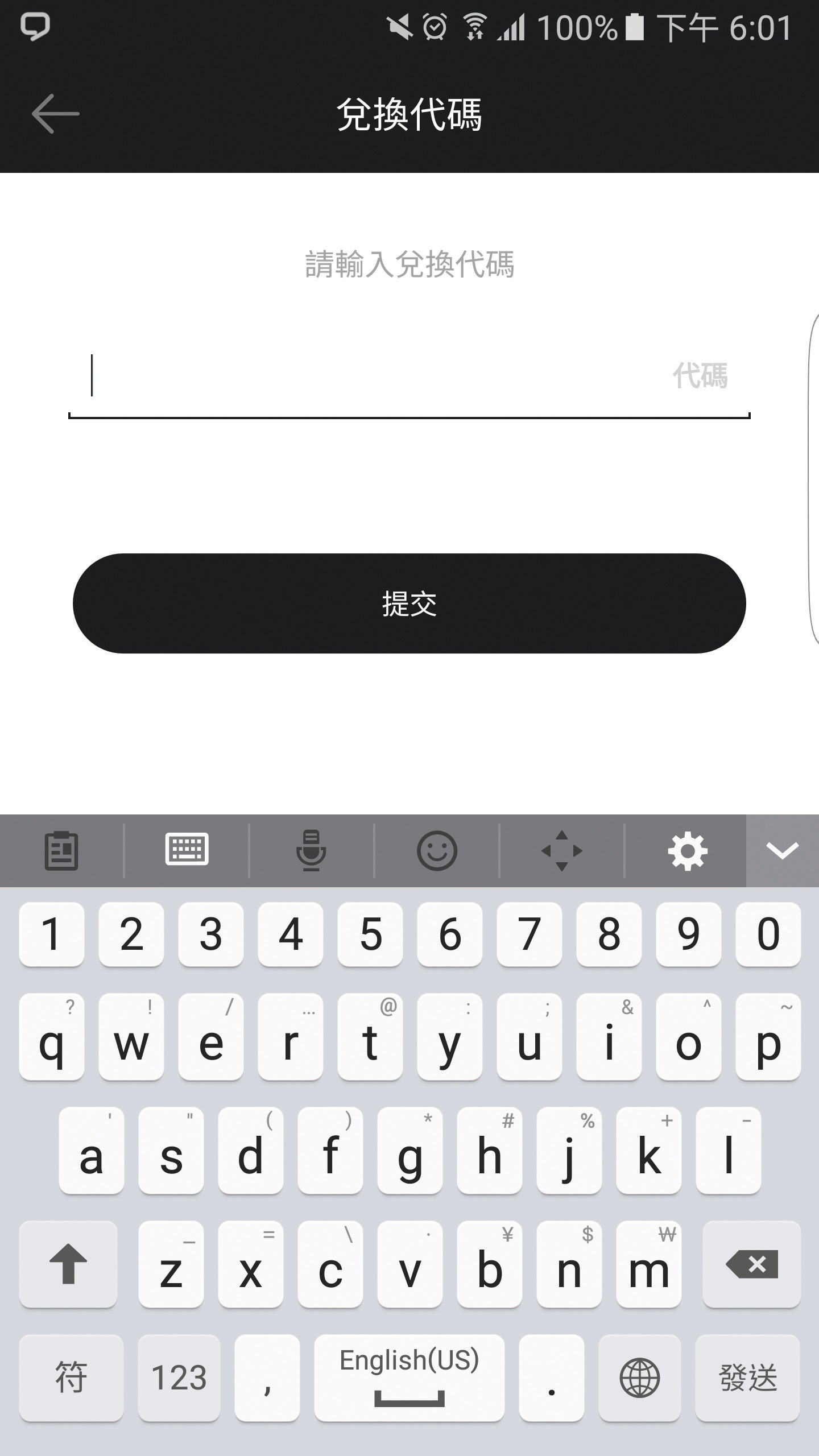
Task: Submit the code with the 提交 button
Action: [x=409, y=603]
